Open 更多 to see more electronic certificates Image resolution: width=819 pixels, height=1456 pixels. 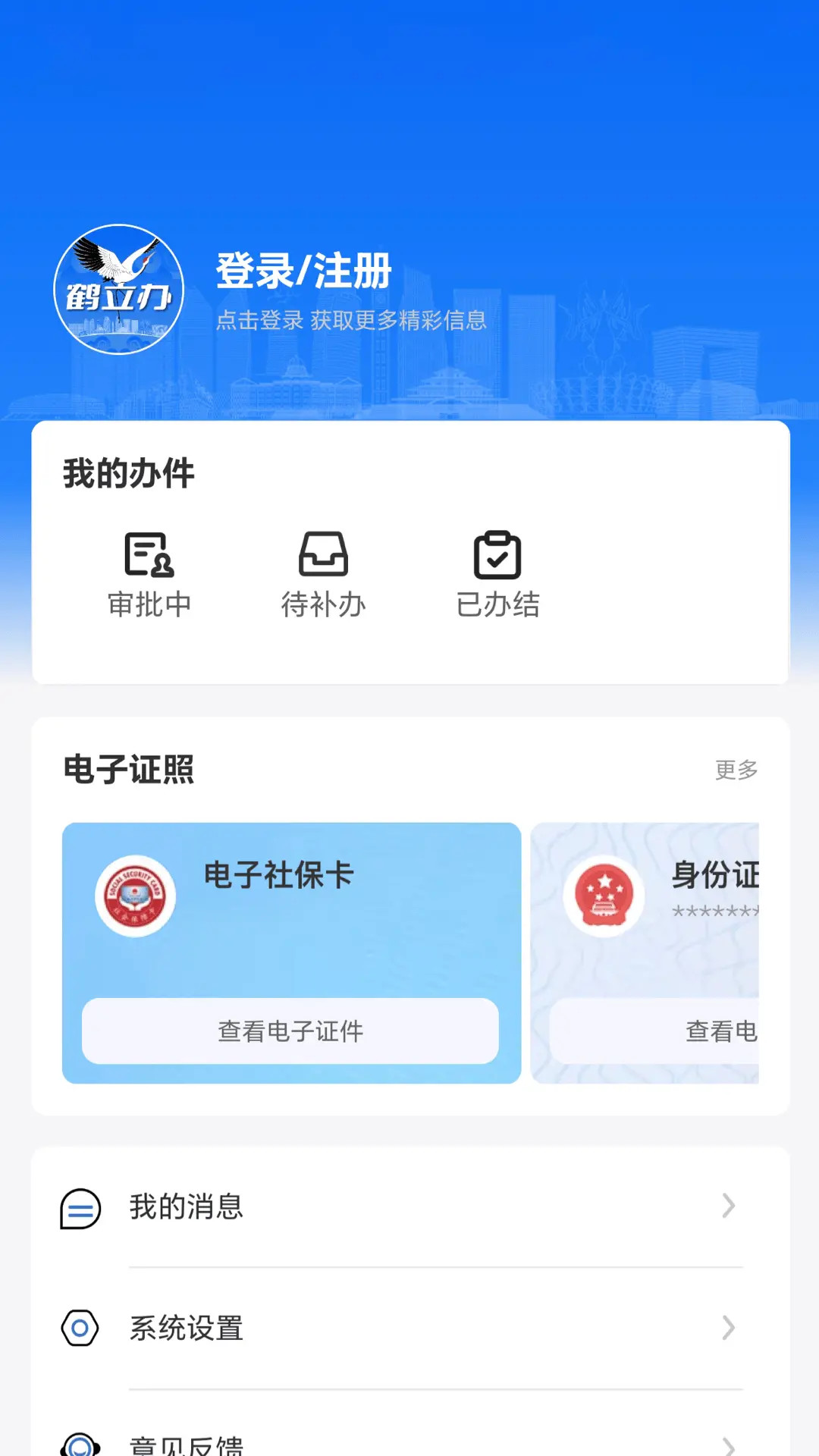(735, 769)
